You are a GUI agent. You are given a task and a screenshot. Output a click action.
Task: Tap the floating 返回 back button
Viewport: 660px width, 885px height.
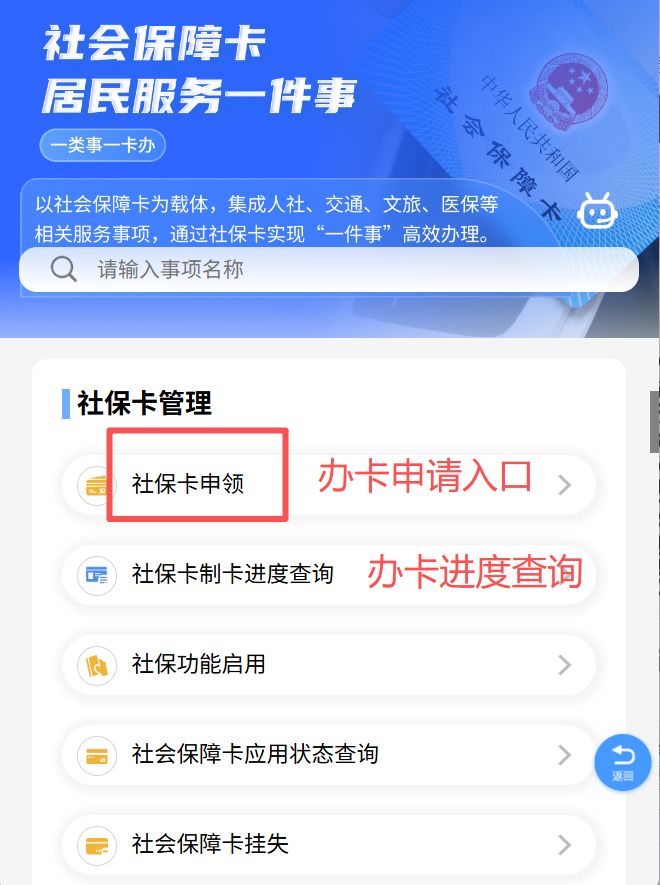tap(622, 762)
